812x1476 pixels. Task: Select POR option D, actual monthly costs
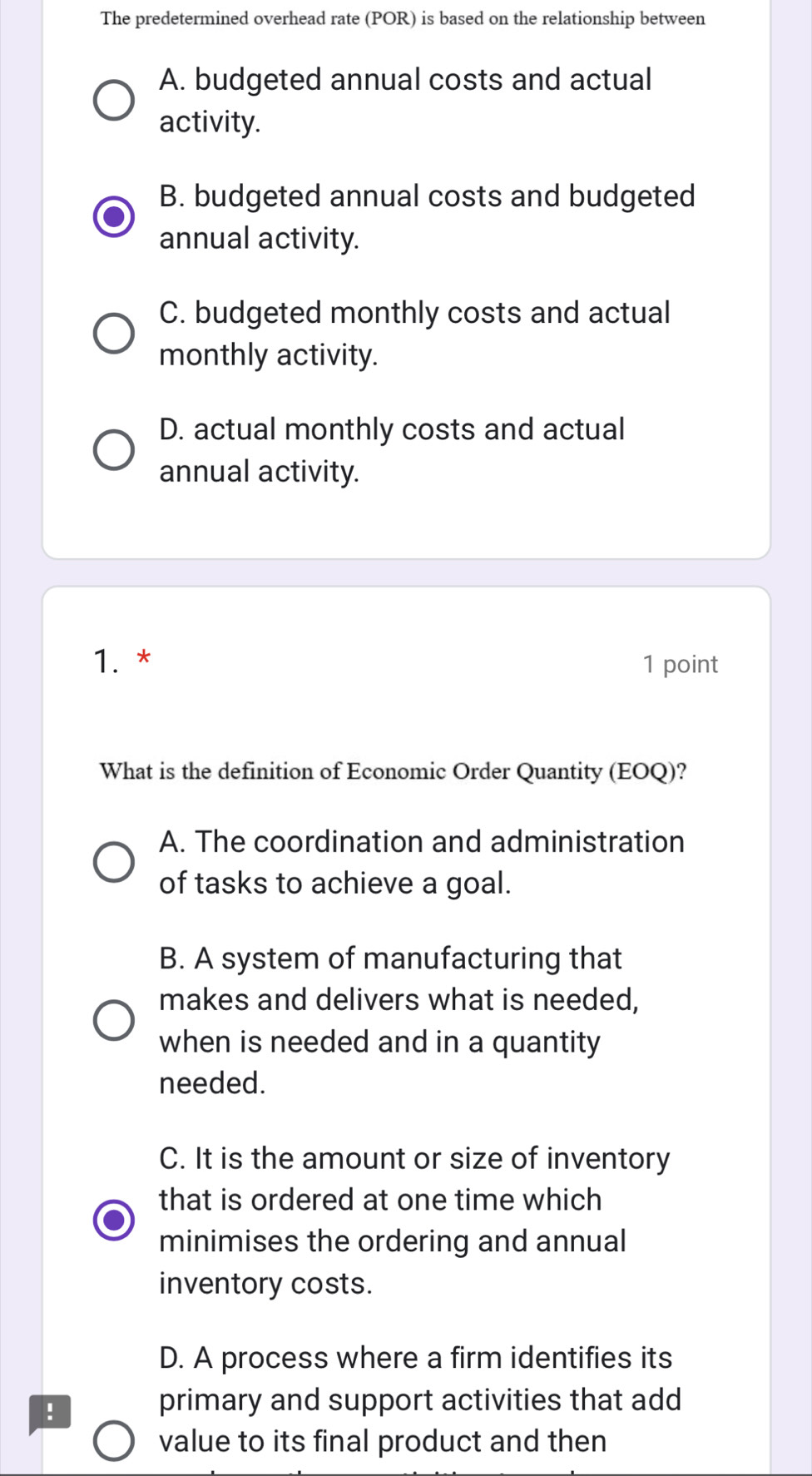click(113, 451)
